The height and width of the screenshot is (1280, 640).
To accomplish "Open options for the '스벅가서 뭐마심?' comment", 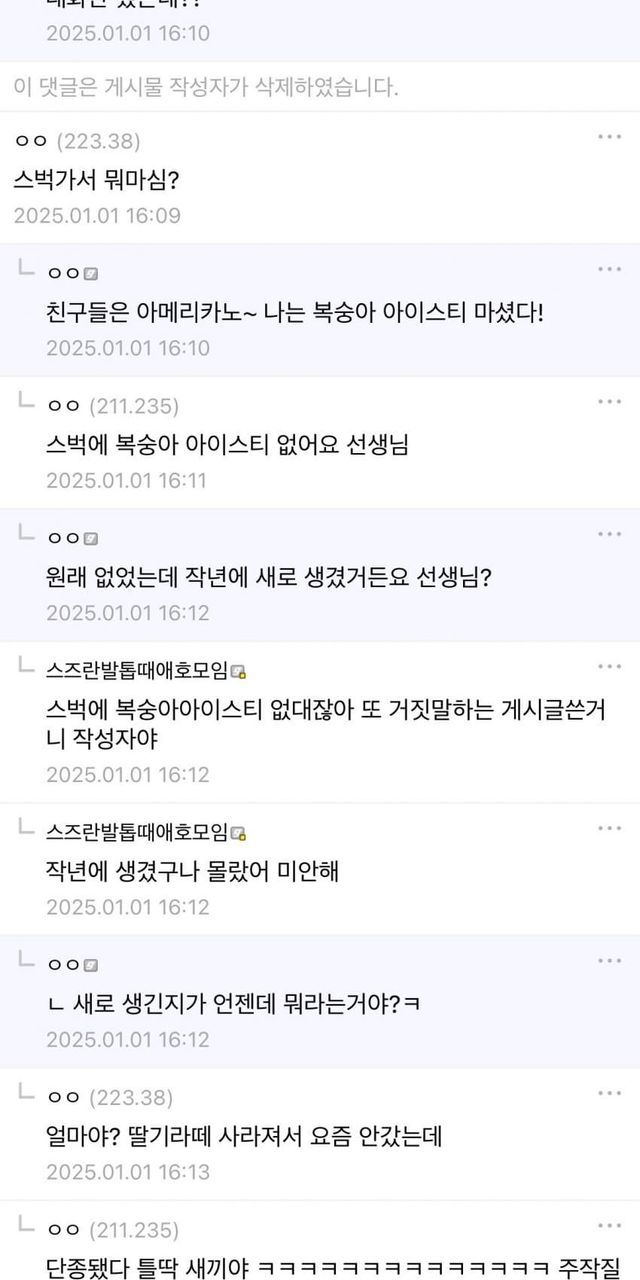I will [610, 137].
